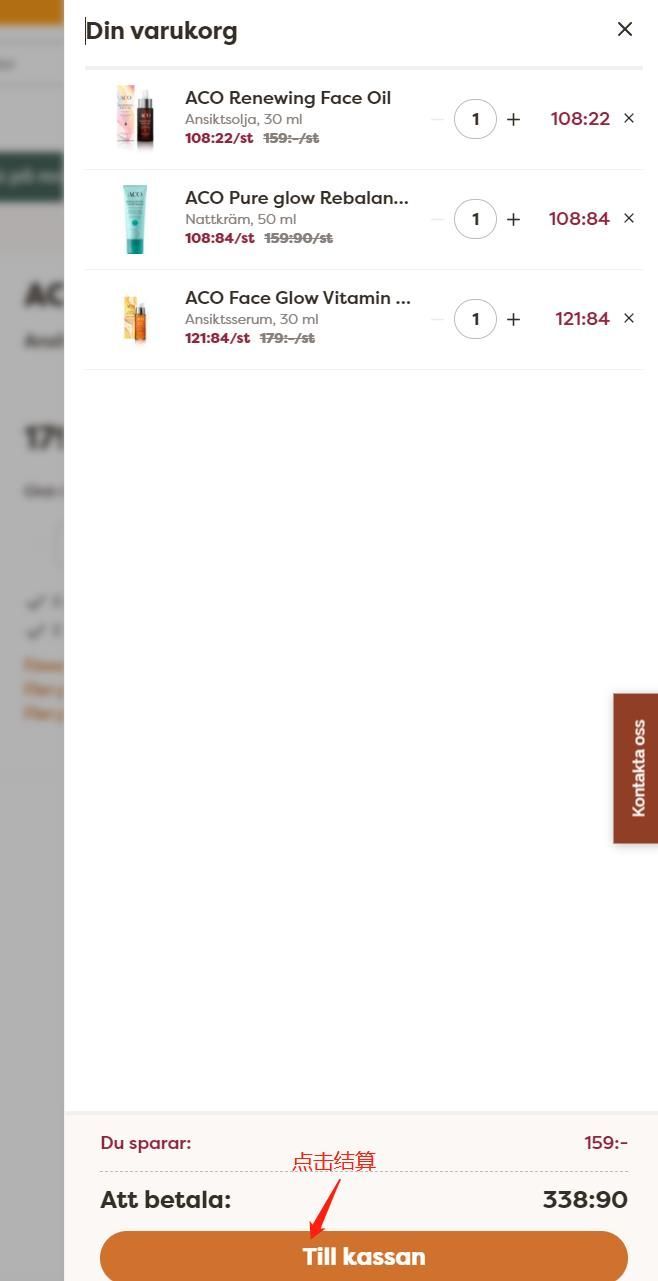658x1281 pixels.
Task: Remove ACO Renewing Face Oil from cart
Action: point(629,118)
